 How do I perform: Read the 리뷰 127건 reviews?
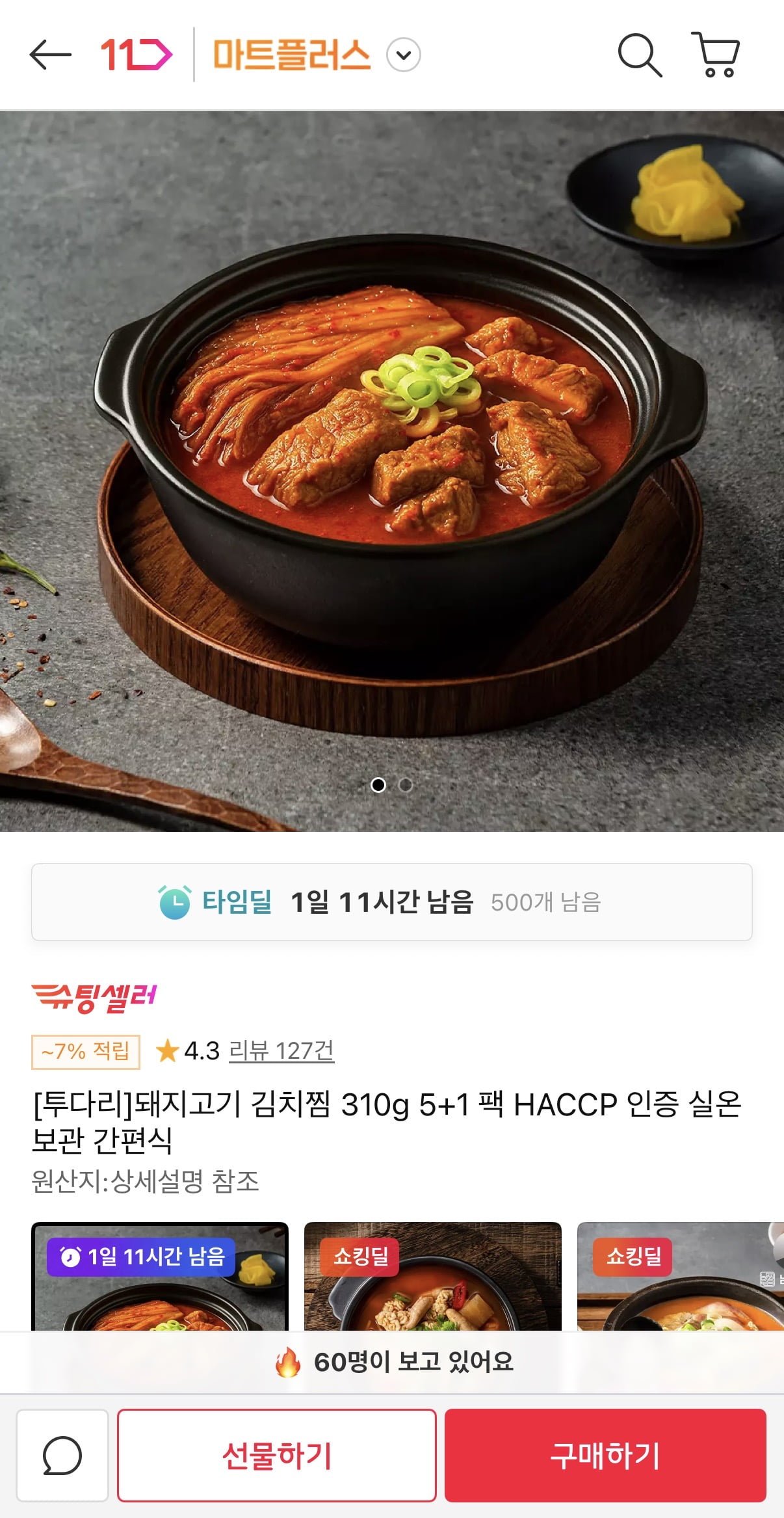(x=281, y=1050)
